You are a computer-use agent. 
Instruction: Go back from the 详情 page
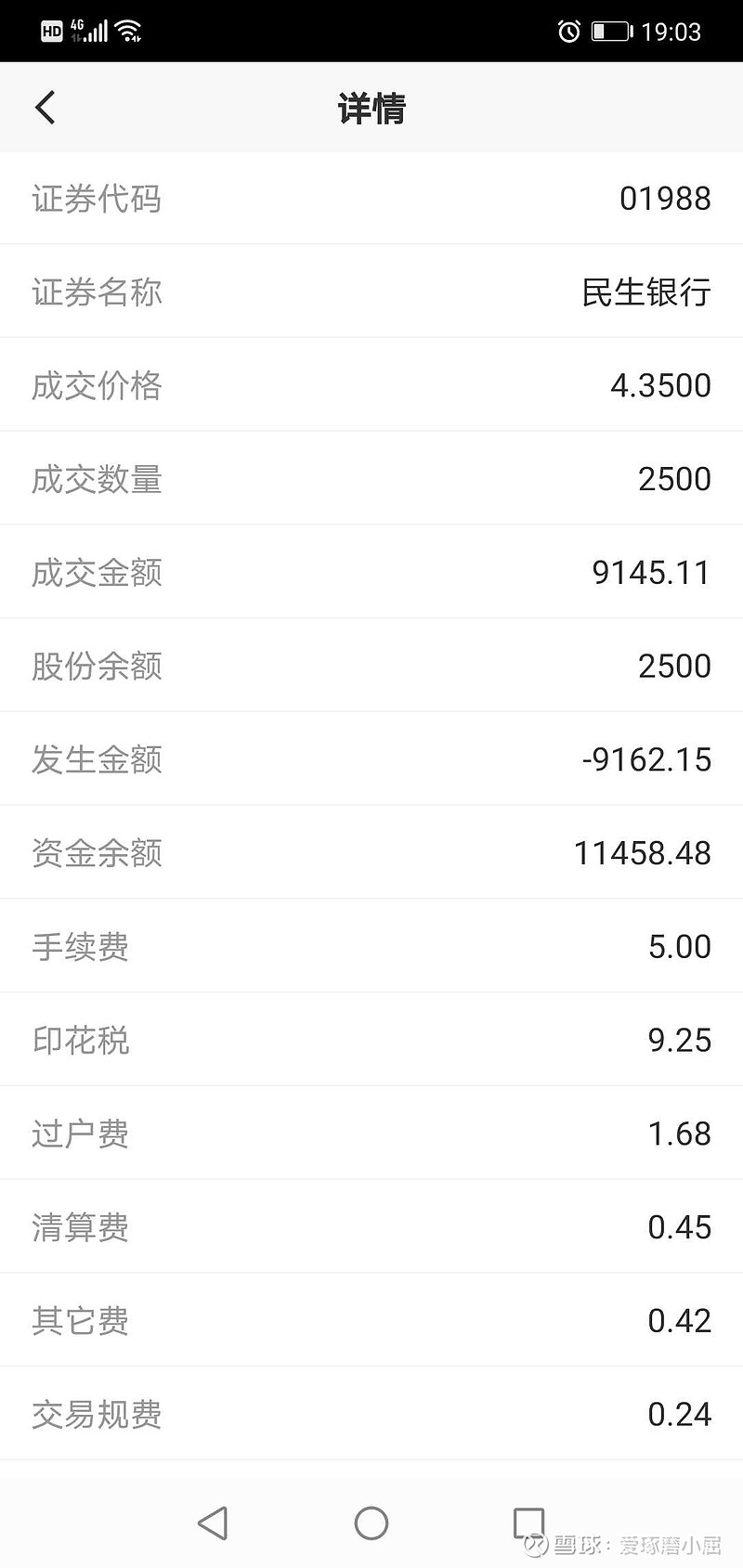(x=45, y=108)
